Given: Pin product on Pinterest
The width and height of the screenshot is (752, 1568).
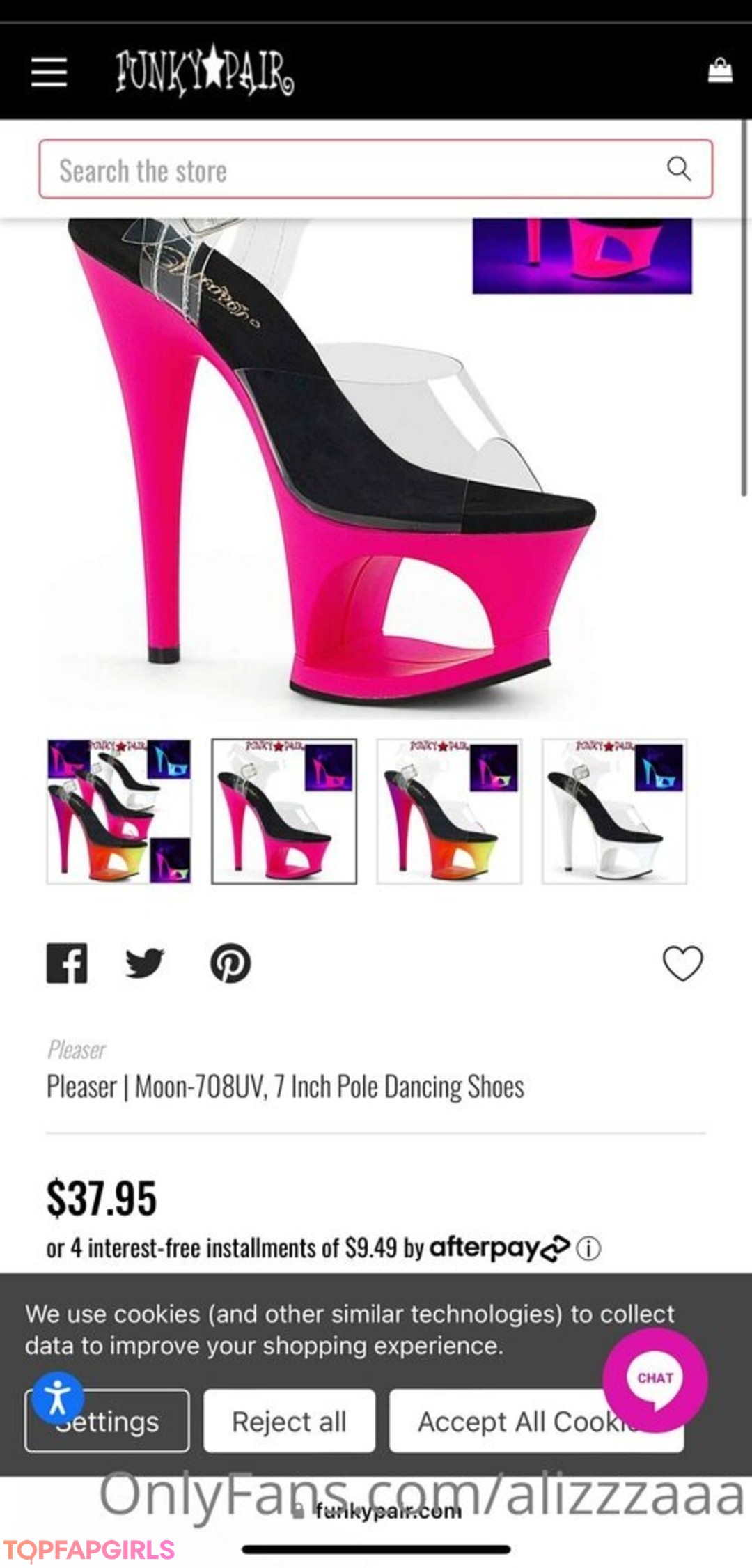Looking at the screenshot, I should 230,963.
